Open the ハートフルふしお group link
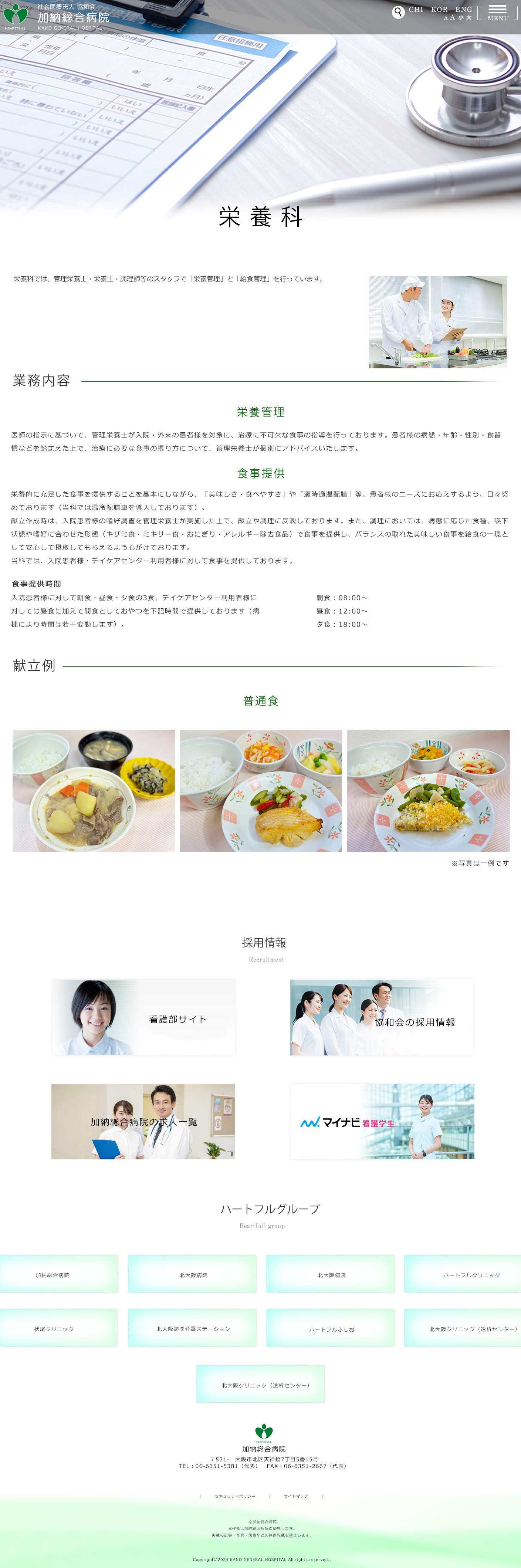 coord(331,1329)
